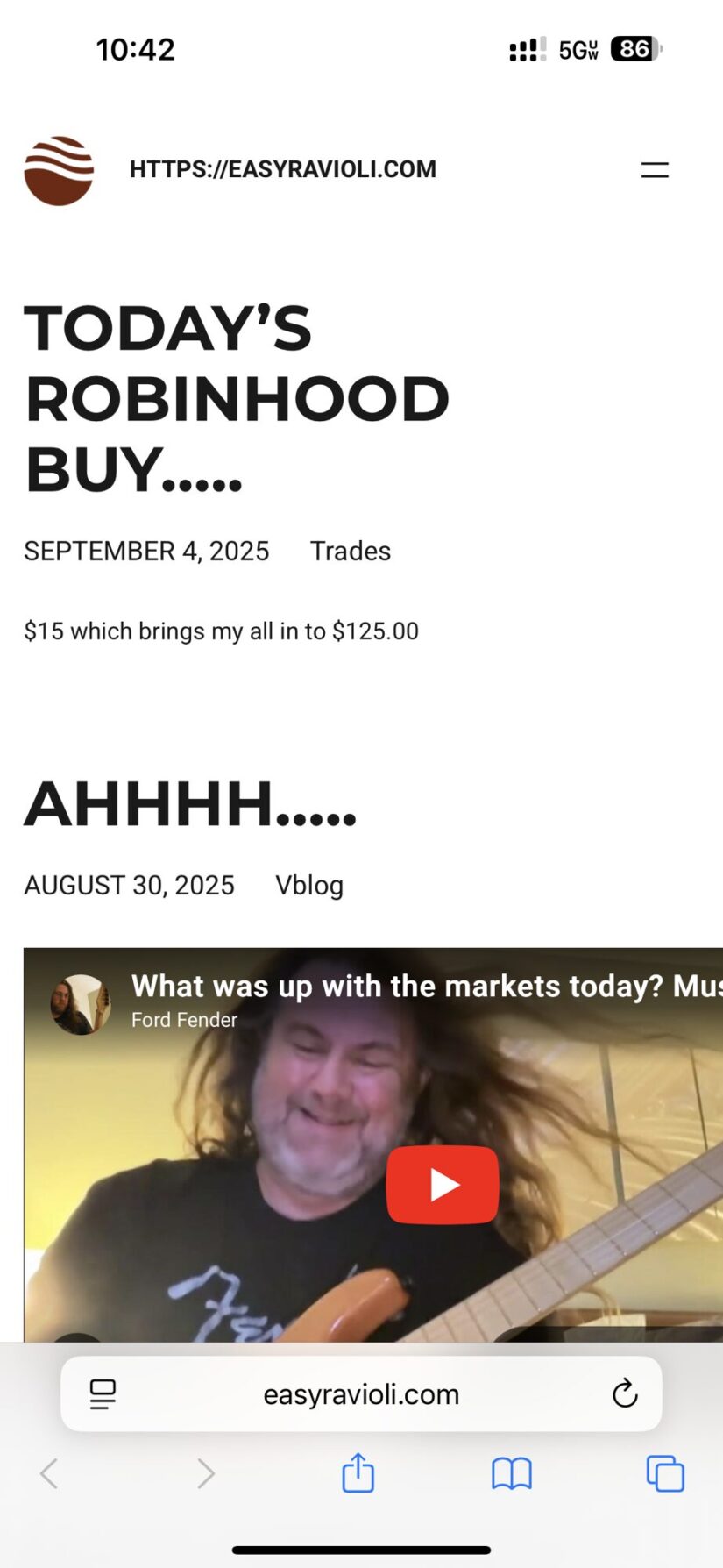The image size is (723, 1568).
Task: Open the AHHHH..... post title
Action: tap(190, 804)
